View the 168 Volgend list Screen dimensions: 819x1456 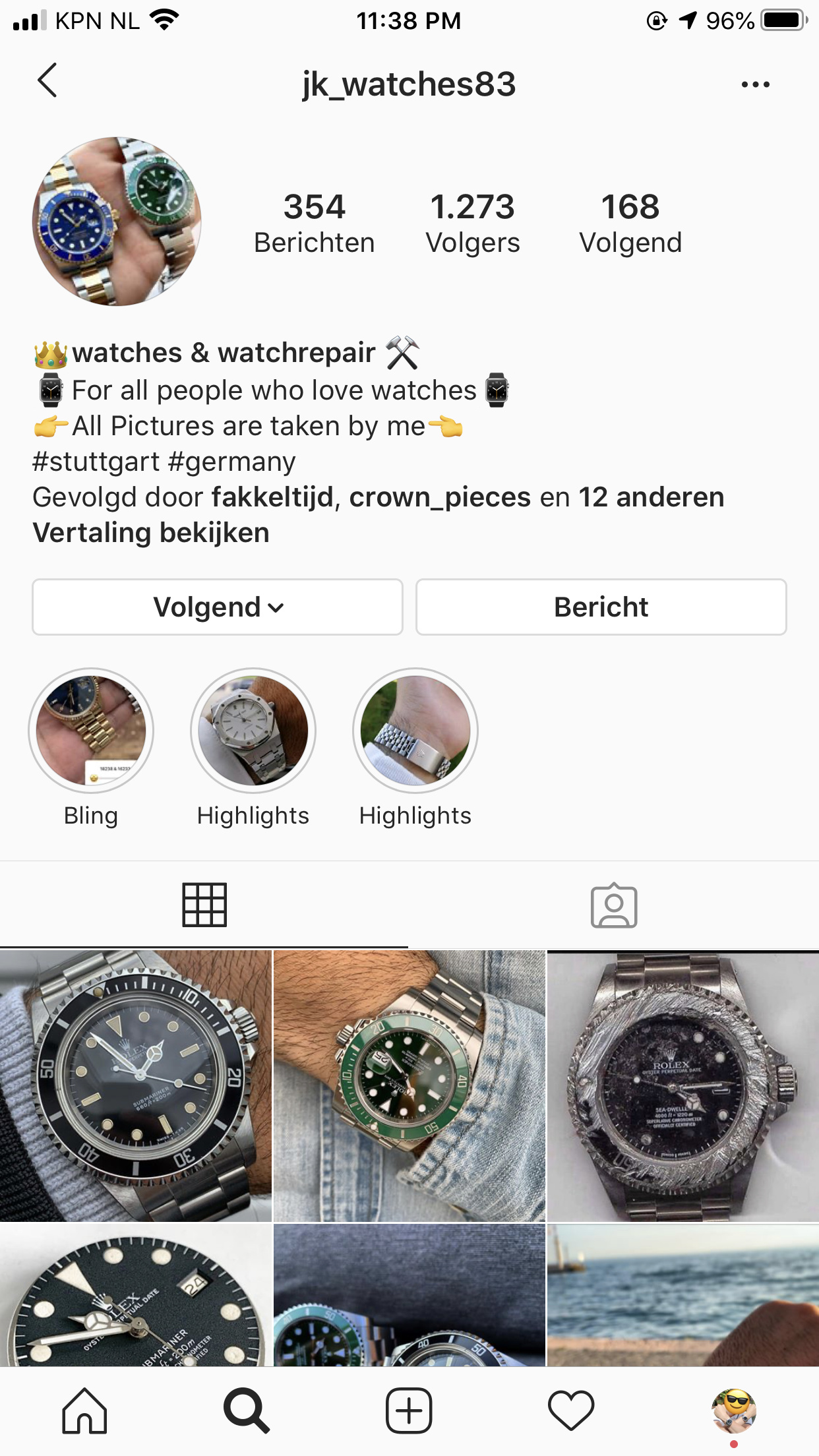click(x=630, y=224)
